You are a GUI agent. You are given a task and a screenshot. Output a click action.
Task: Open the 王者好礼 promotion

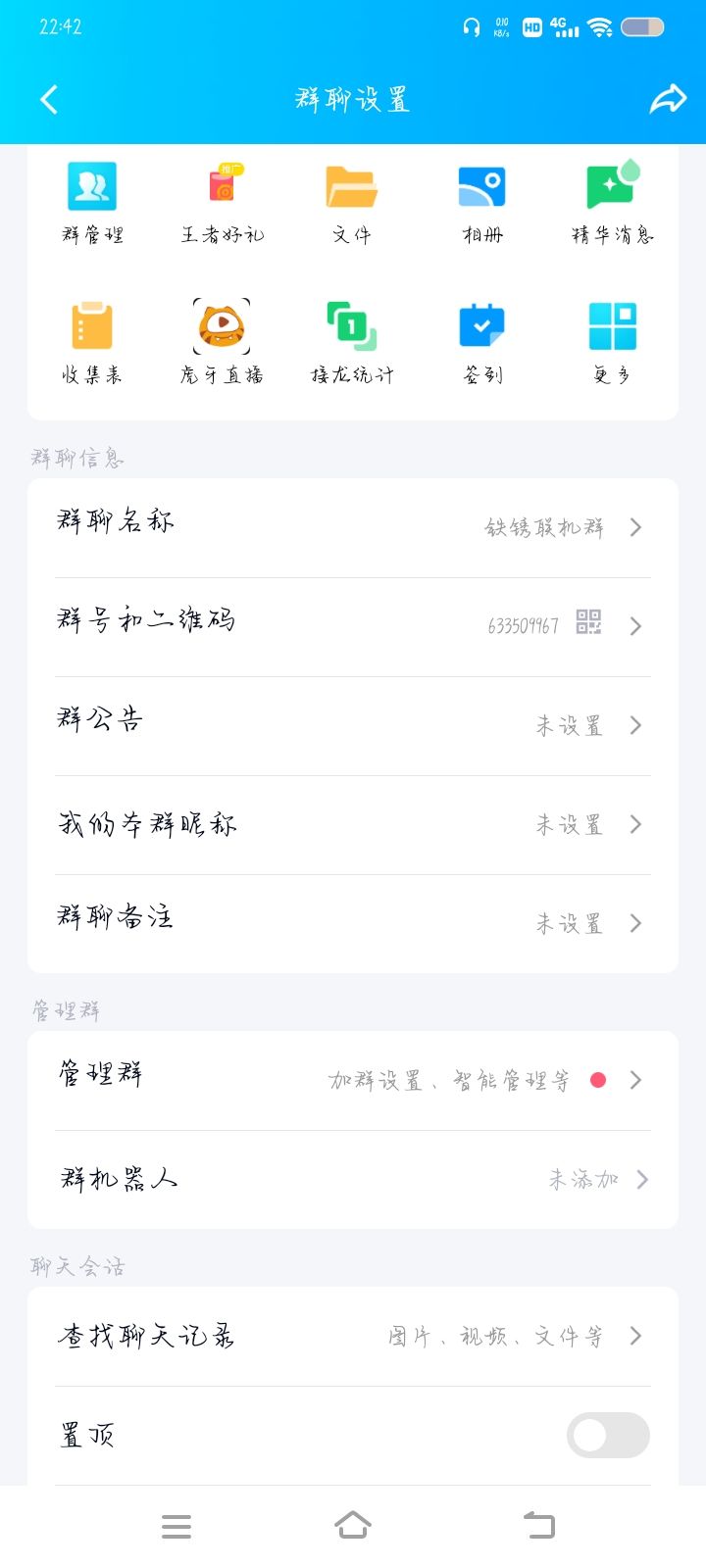coord(223,204)
